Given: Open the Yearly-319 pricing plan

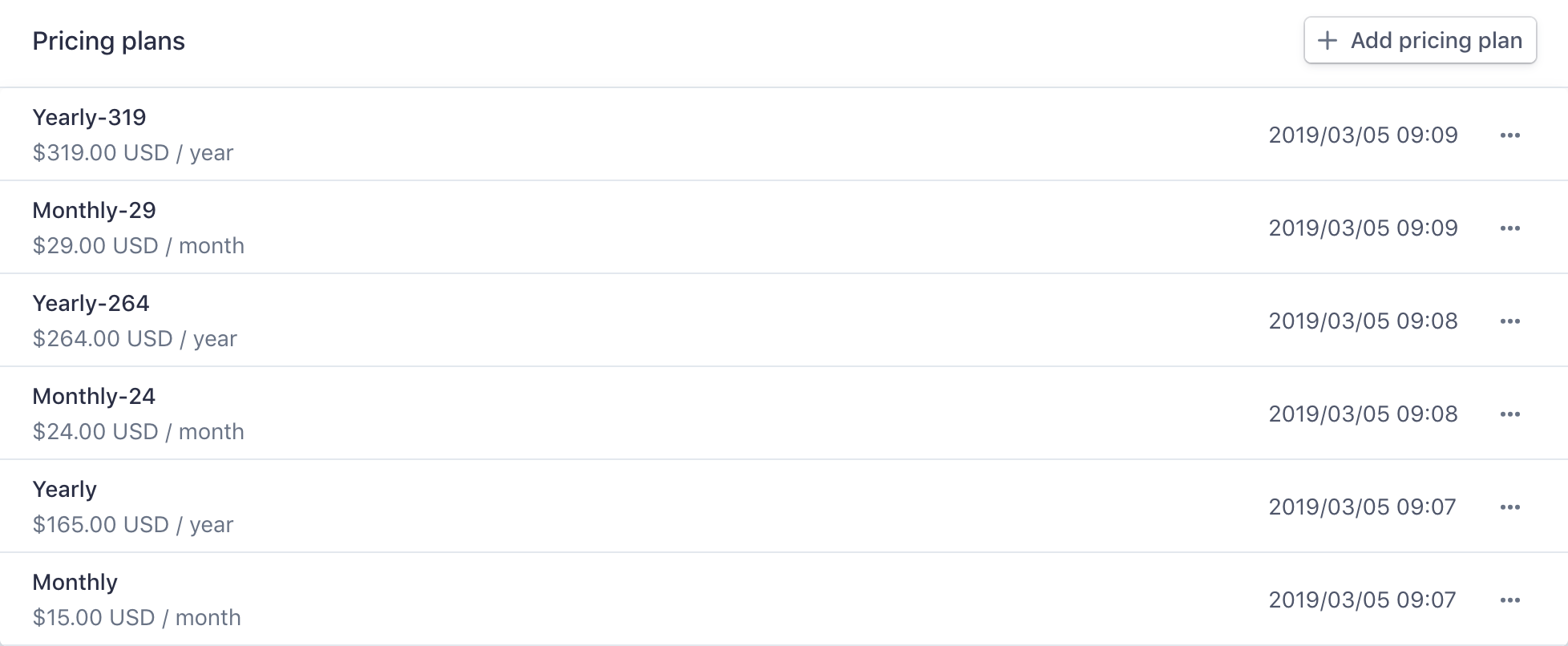Looking at the screenshot, I should 90,118.
